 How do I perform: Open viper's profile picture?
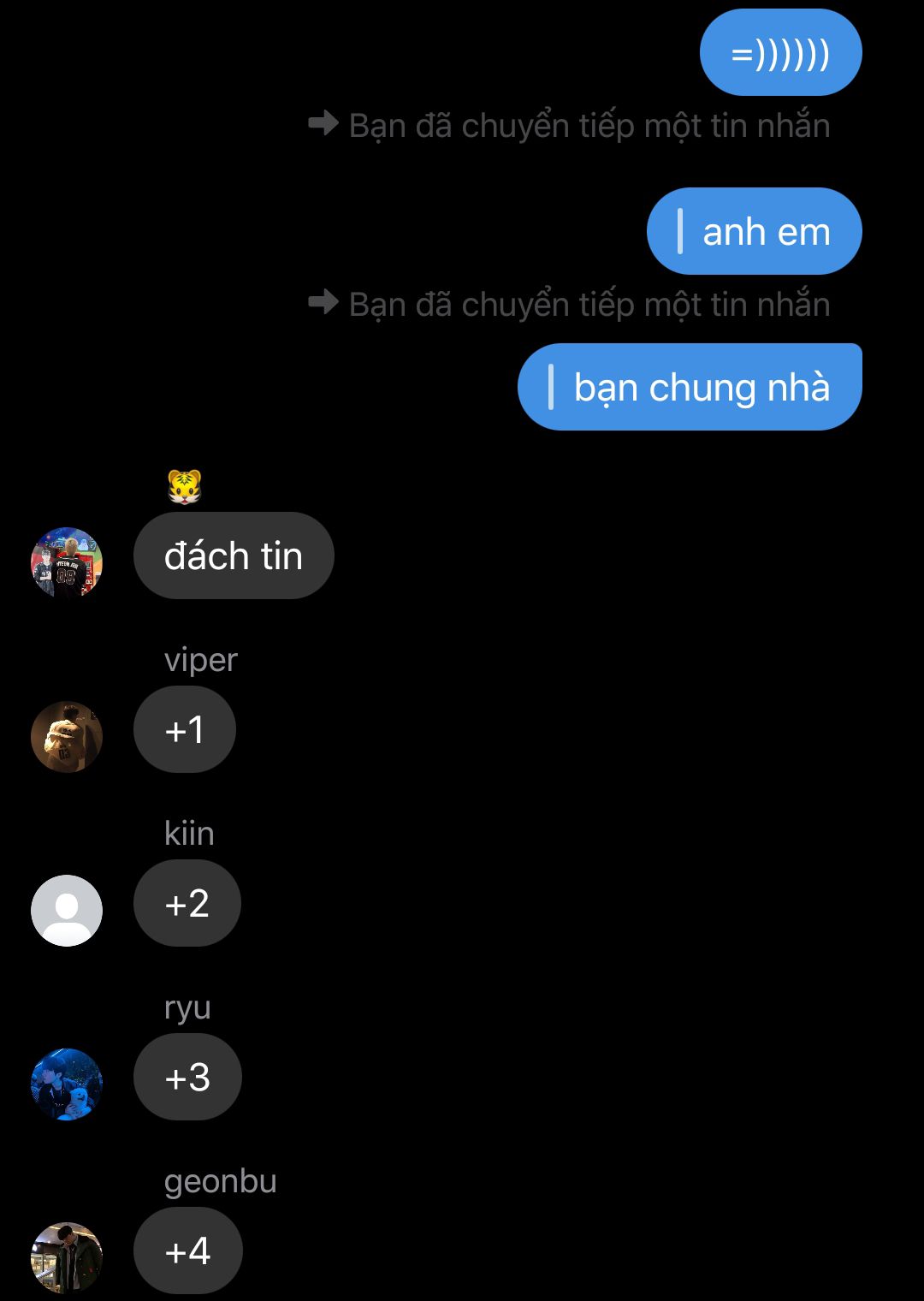(67, 737)
